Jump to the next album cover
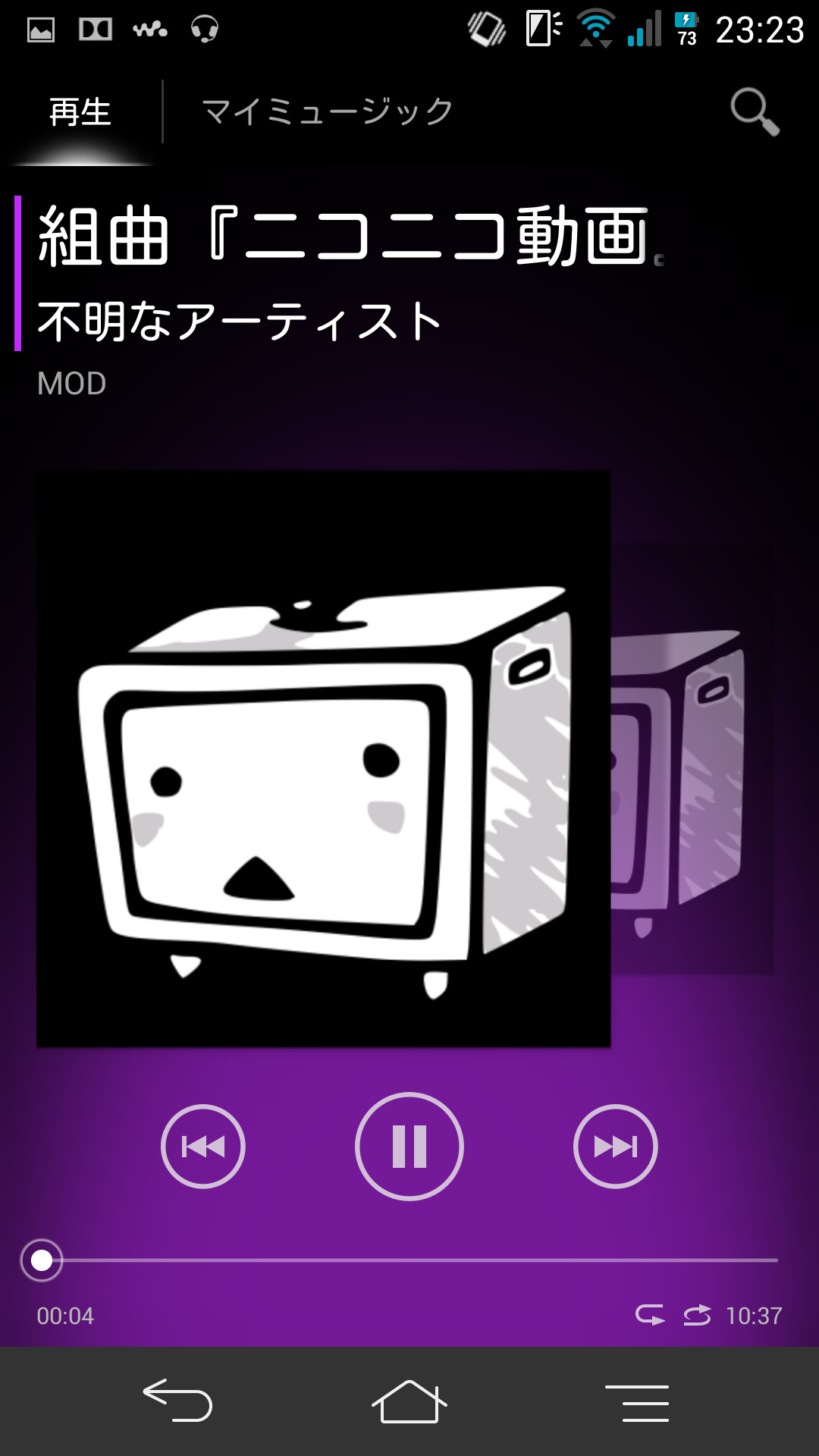819x1456 pixels. (692, 758)
